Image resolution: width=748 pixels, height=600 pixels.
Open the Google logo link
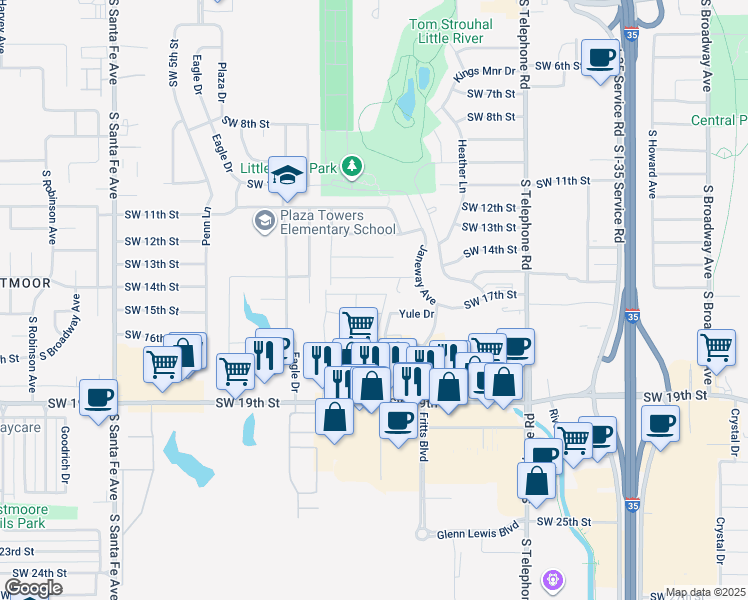coord(33,588)
